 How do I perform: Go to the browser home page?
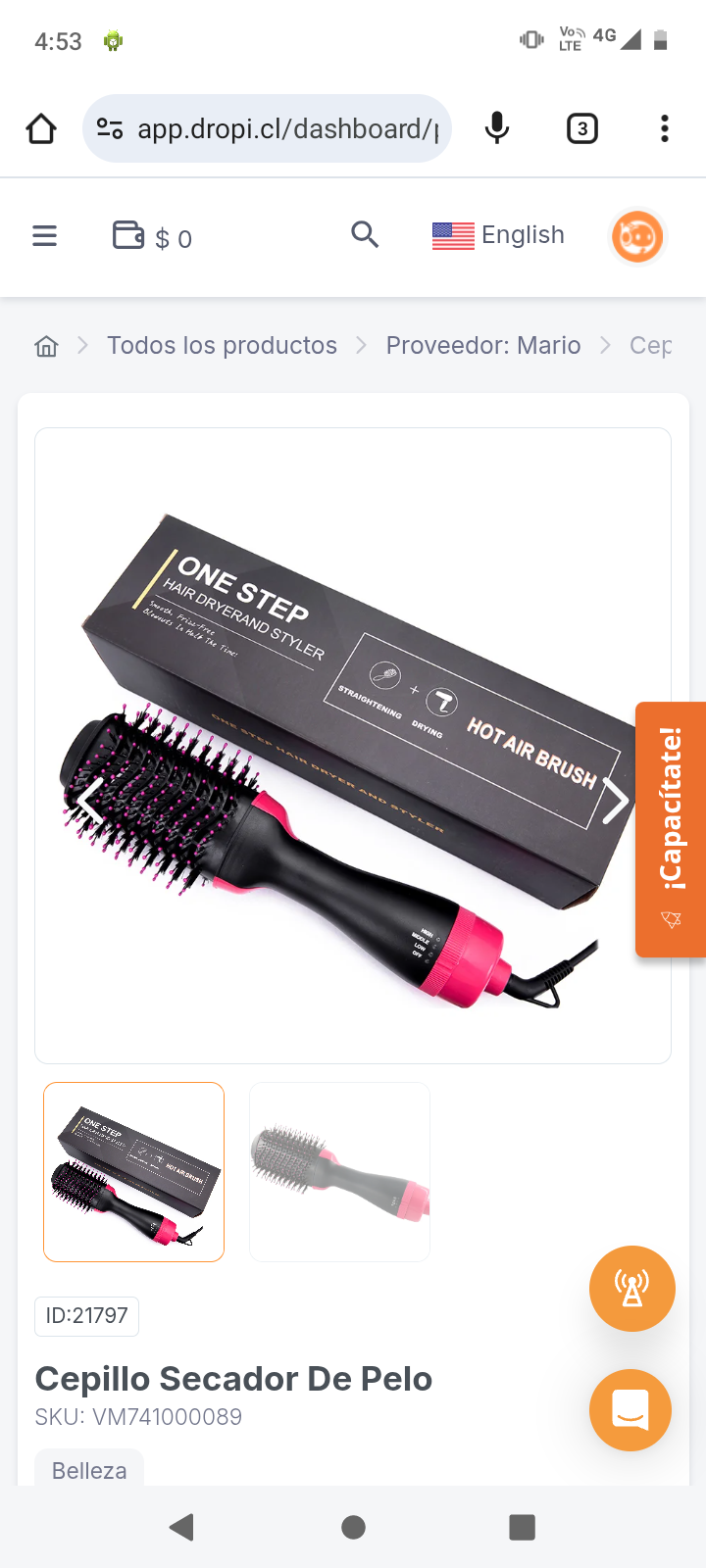(41, 128)
